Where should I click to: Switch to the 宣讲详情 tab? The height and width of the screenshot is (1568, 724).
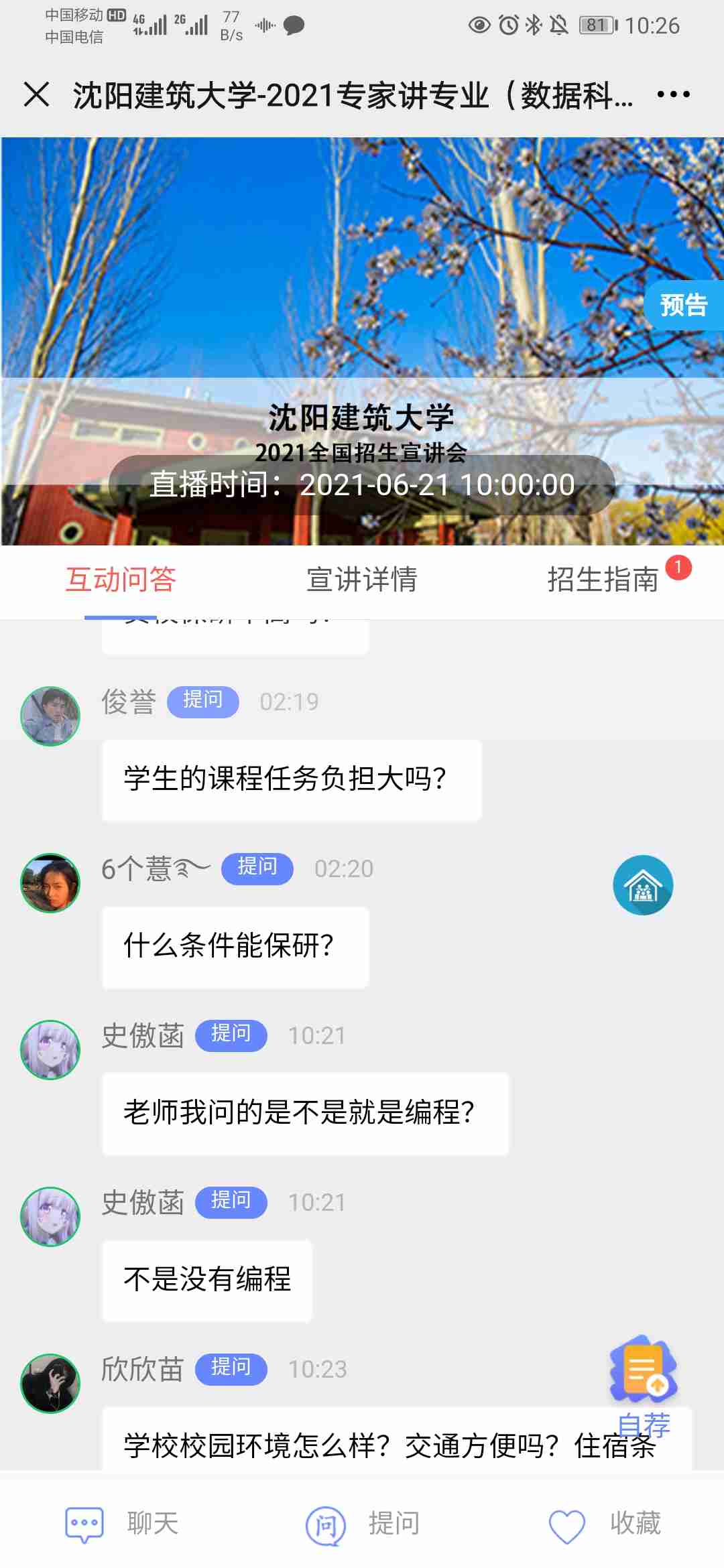coord(362,580)
